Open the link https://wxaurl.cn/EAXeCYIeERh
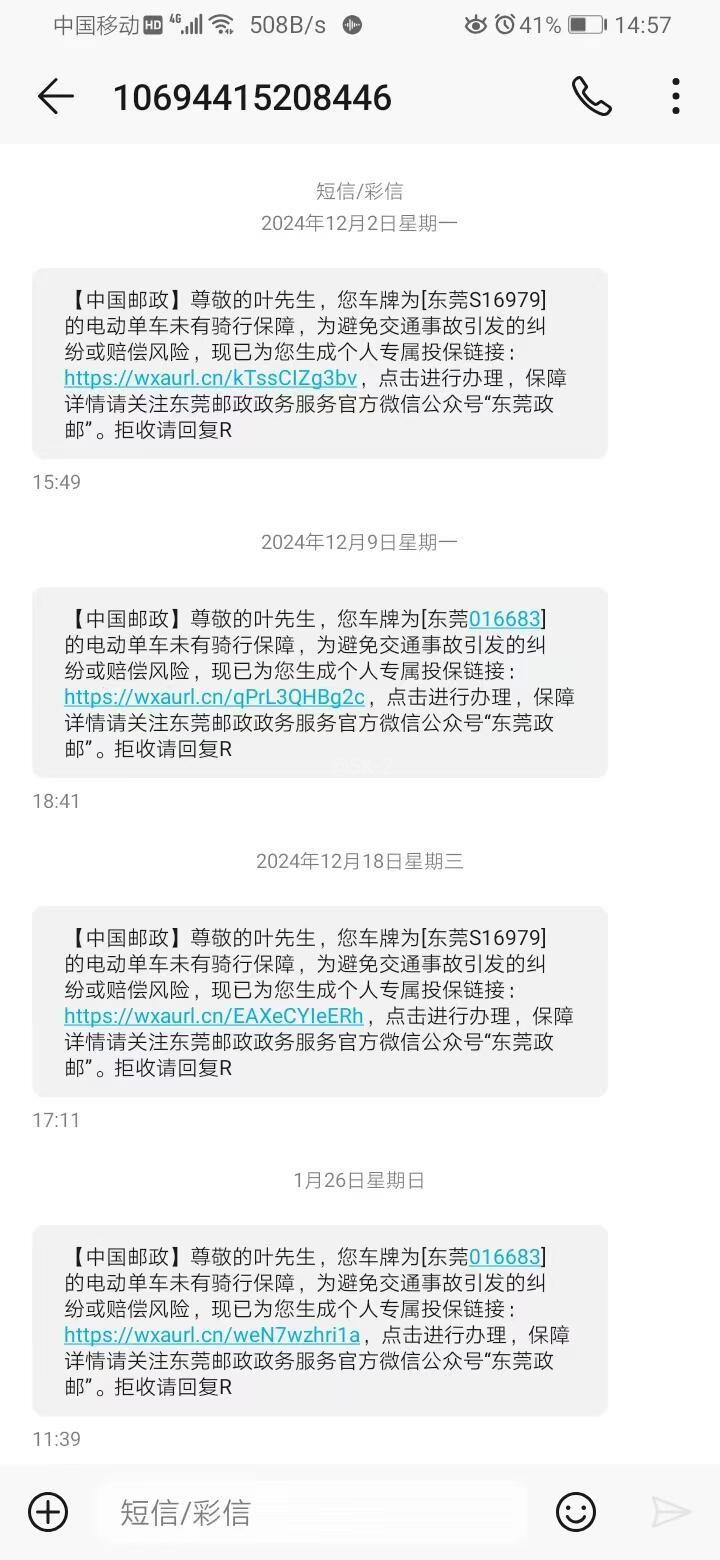This screenshot has width=720, height=1560. (x=213, y=1016)
